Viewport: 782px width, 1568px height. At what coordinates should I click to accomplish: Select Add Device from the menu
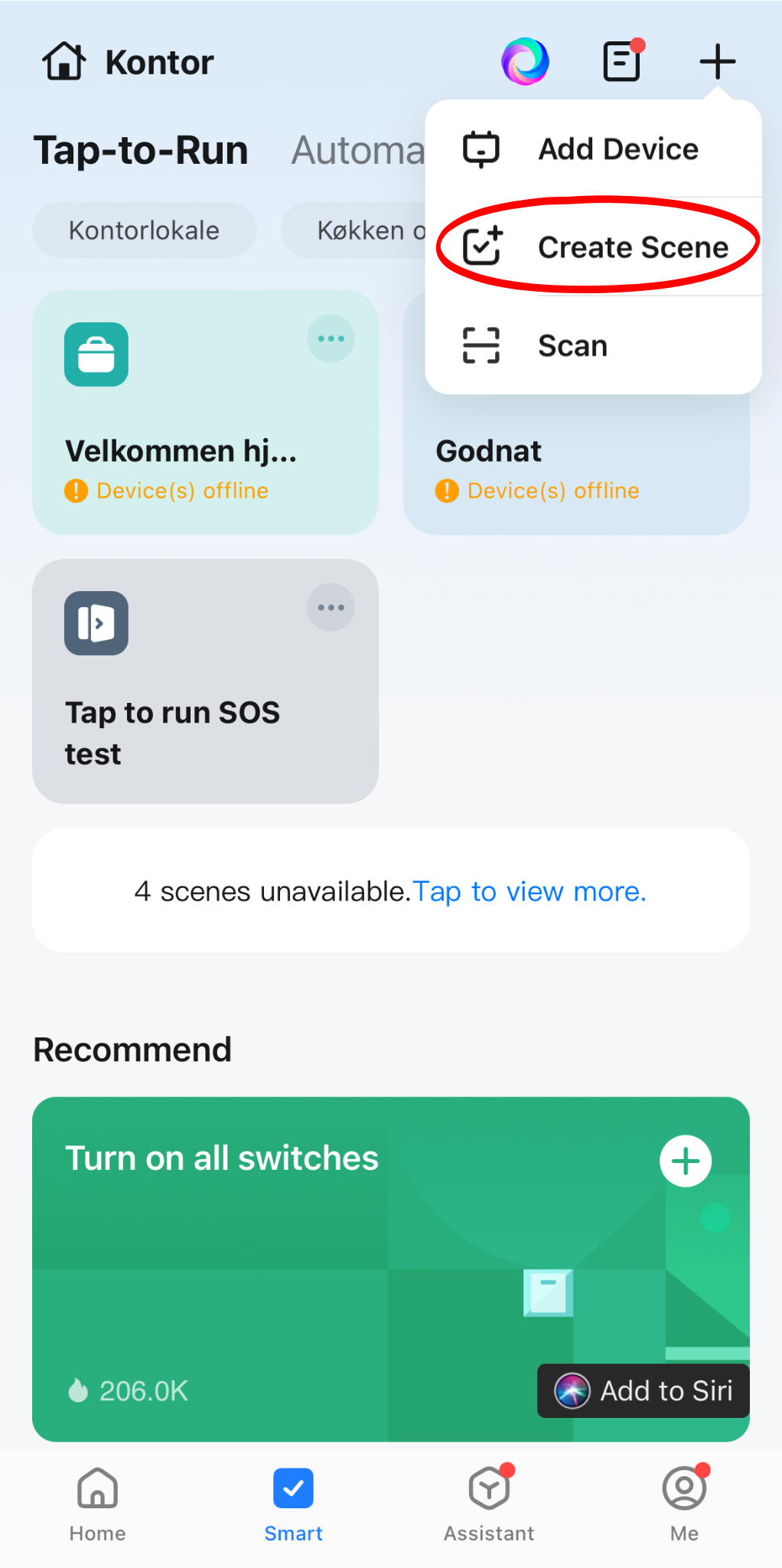point(593,149)
